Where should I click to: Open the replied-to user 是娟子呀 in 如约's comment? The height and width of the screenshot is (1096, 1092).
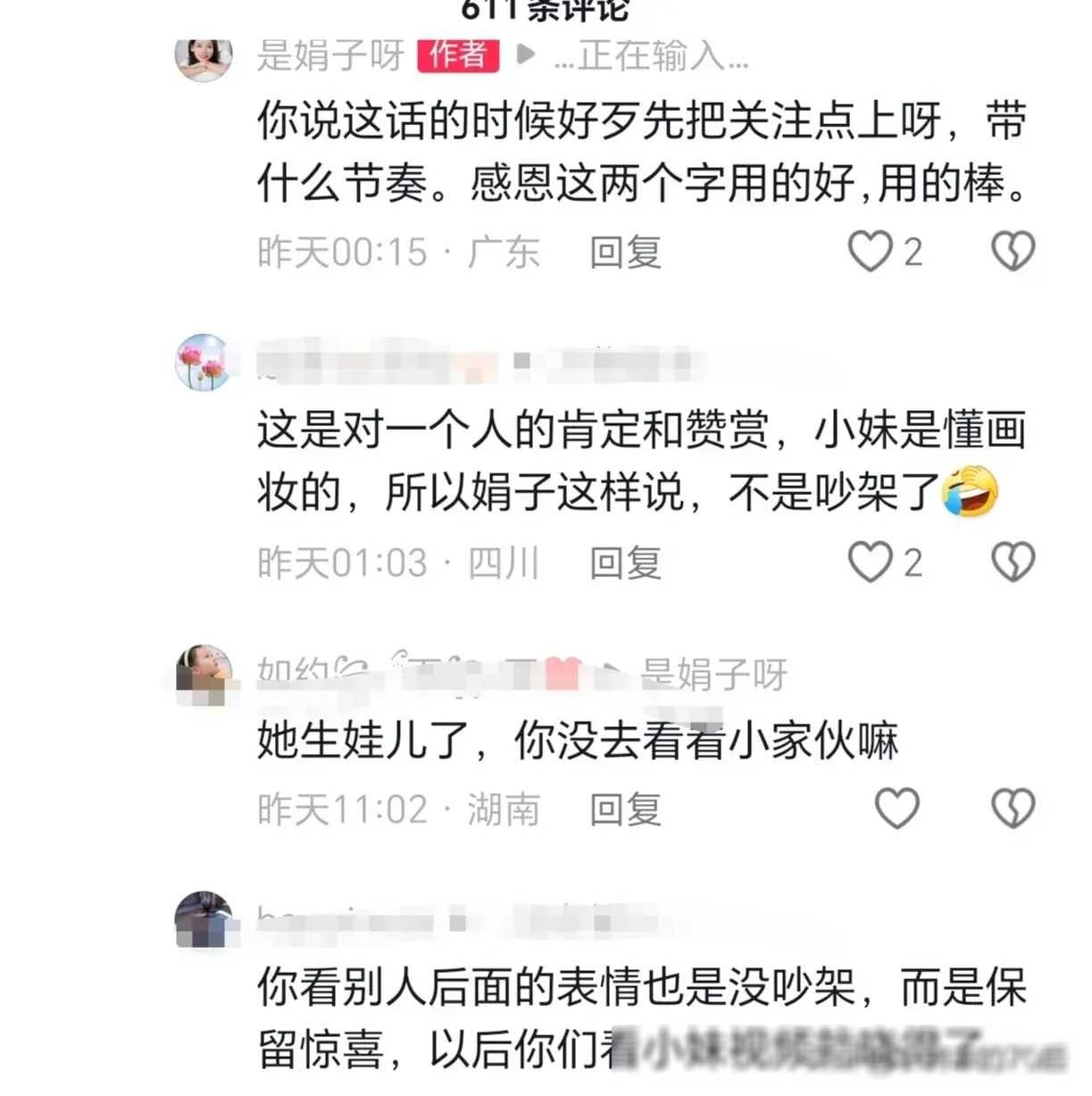(x=714, y=675)
